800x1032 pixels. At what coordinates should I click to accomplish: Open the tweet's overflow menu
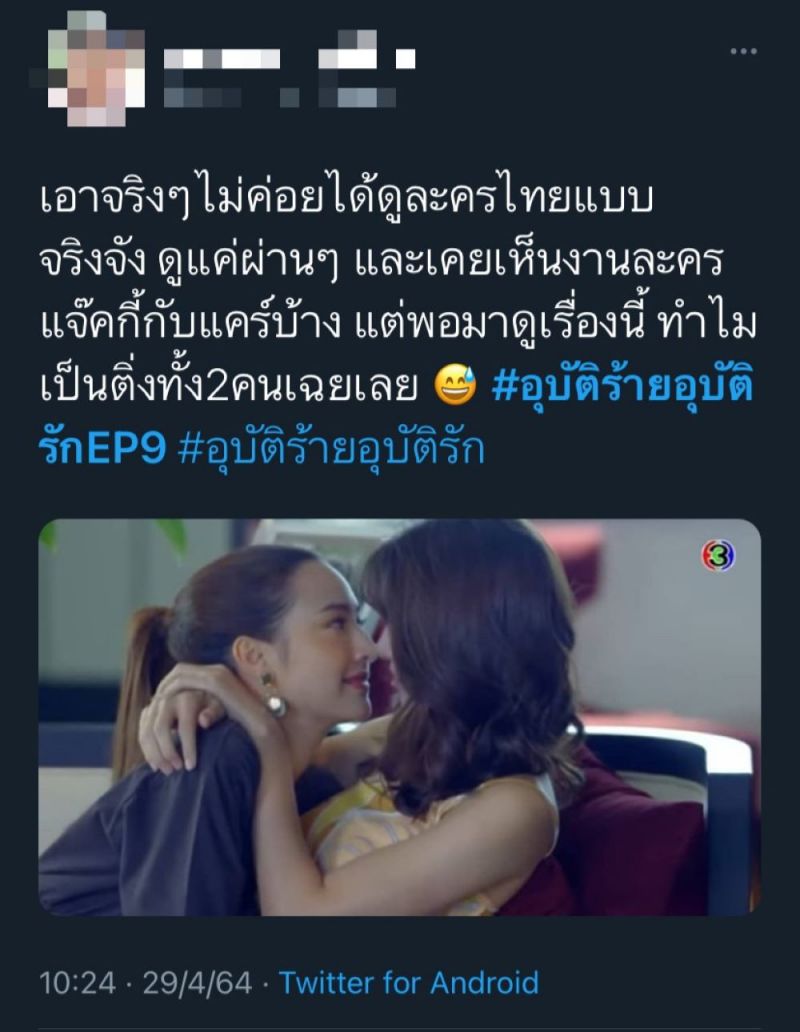[x=742, y=51]
